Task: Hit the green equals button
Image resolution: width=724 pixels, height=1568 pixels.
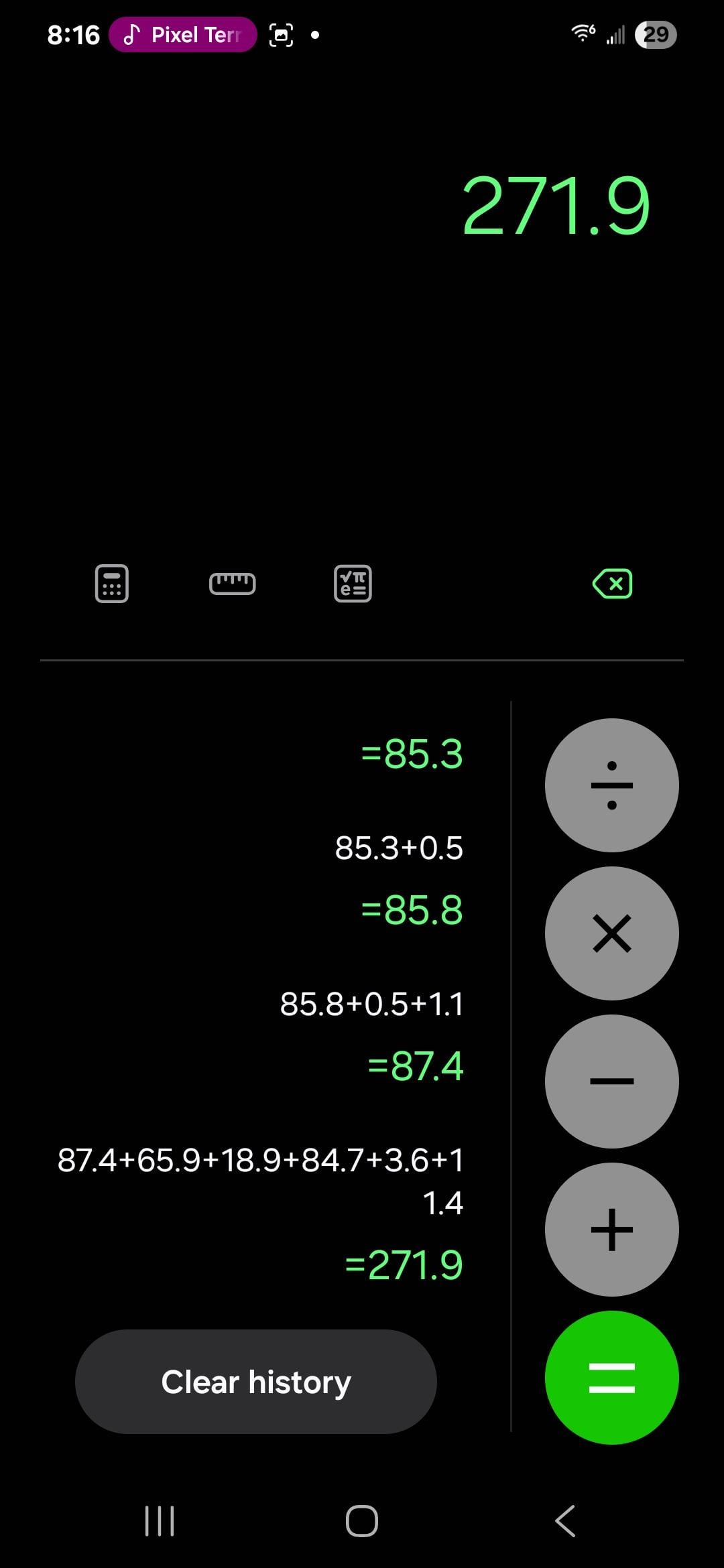Action: coord(611,1378)
